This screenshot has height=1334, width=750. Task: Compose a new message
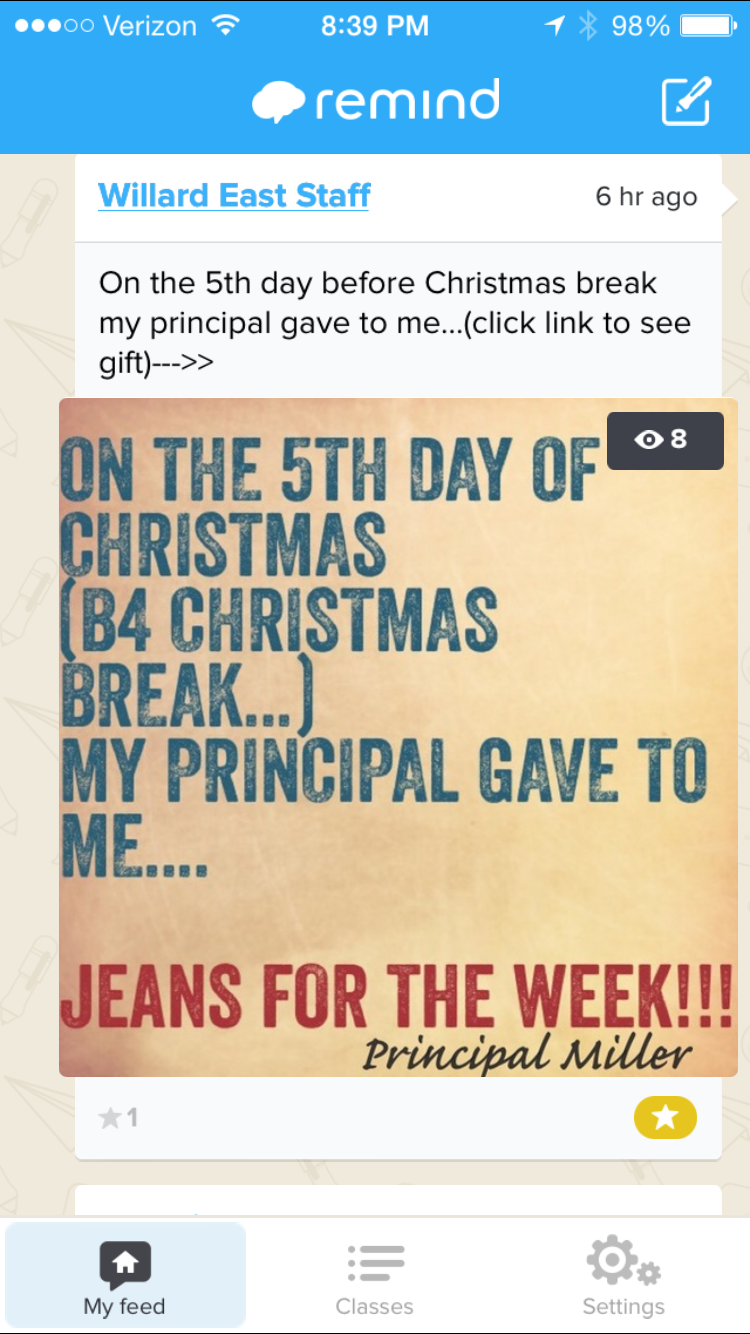686,101
